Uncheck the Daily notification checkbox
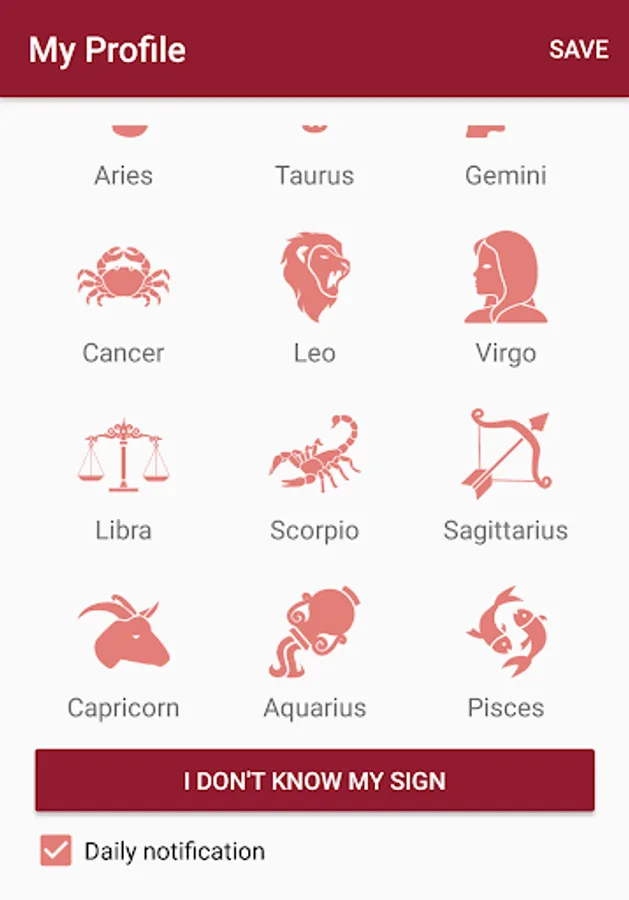629x900 pixels. (56, 851)
